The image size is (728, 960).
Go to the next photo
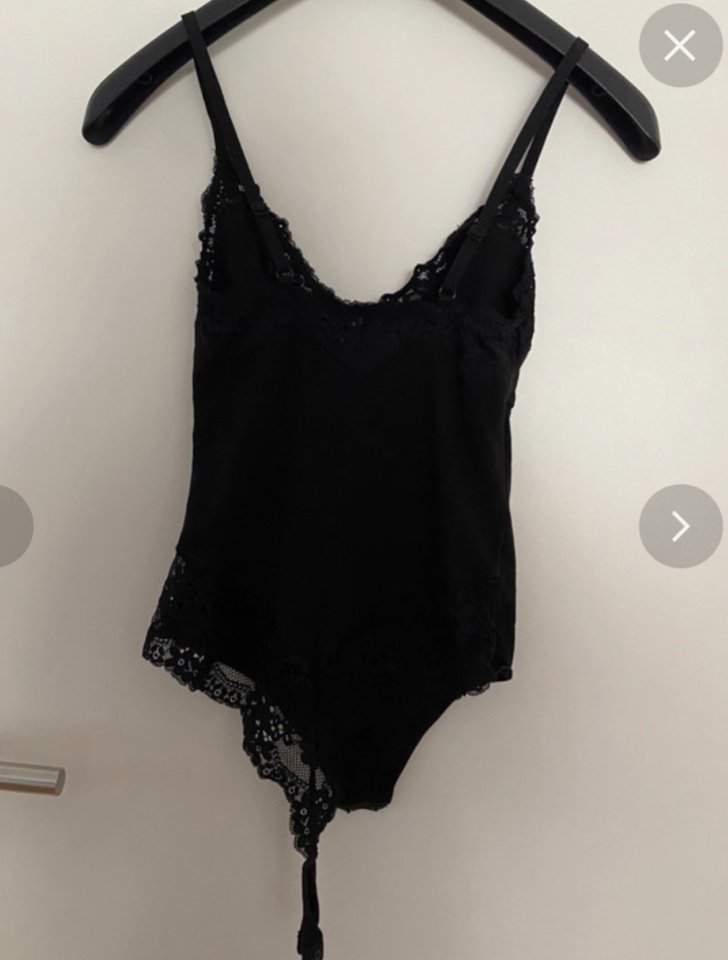(x=680, y=526)
